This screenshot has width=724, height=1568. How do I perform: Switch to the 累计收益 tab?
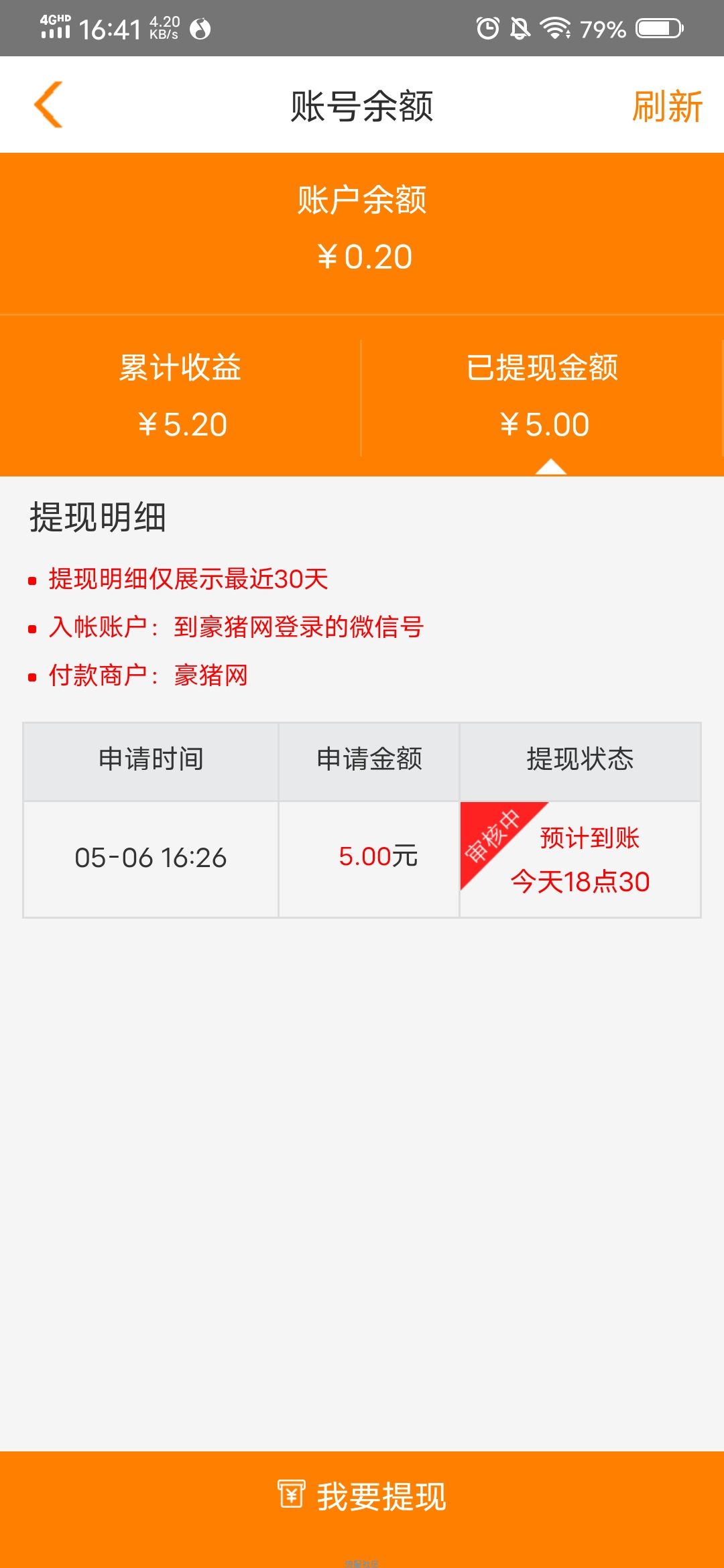coord(180,397)
